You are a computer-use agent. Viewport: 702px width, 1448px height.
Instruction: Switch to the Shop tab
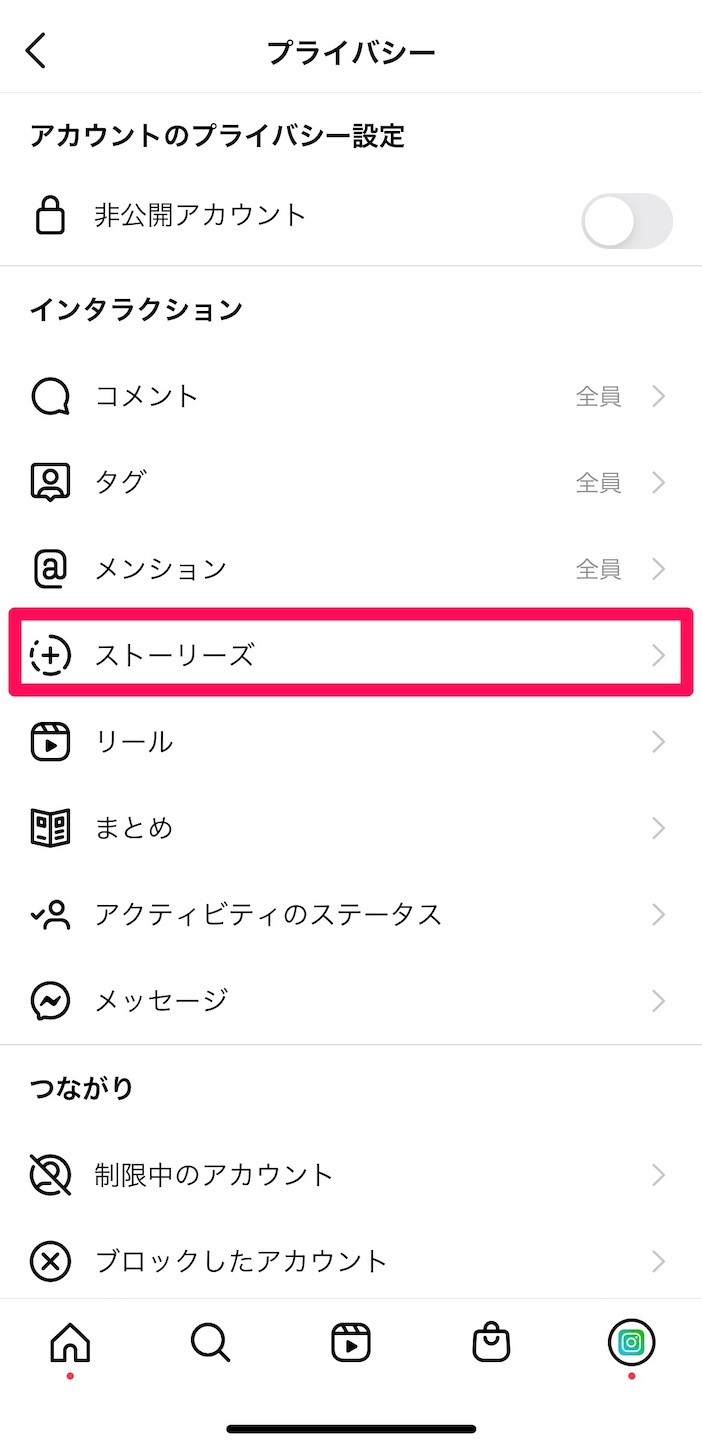[x=491, y=1342]
